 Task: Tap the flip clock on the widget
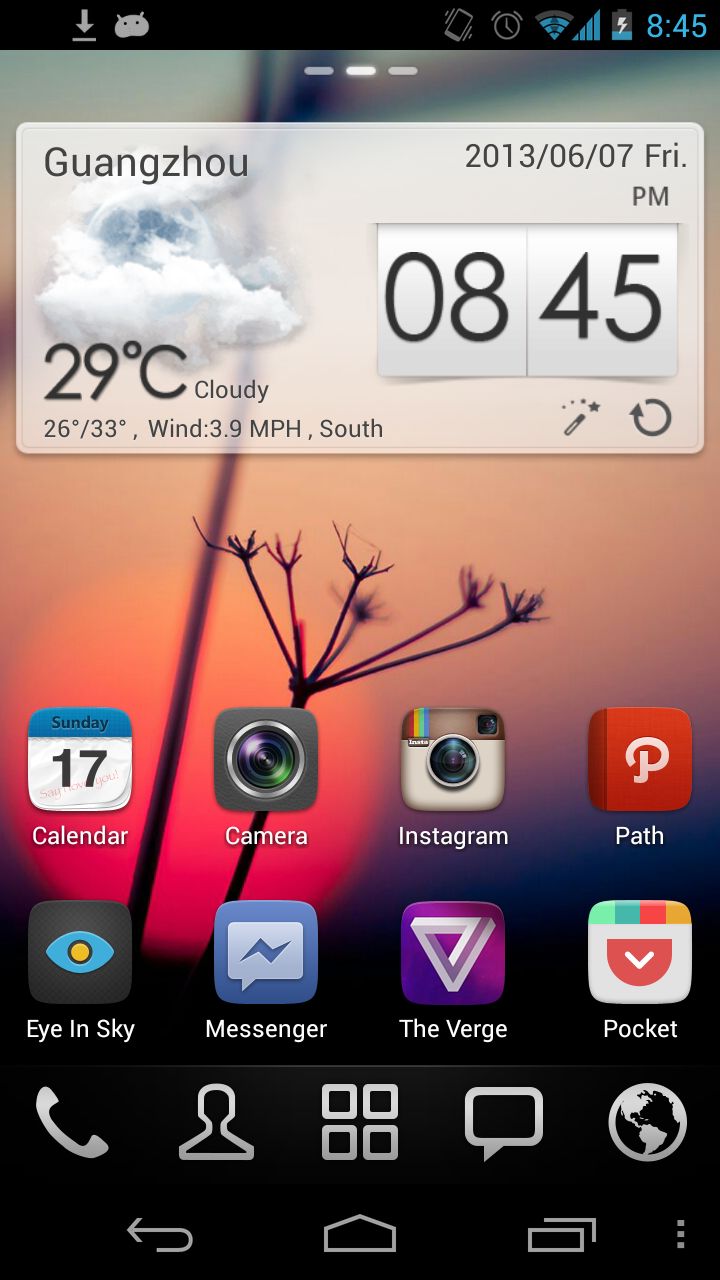pyautogui.click(x=527, y=300)
